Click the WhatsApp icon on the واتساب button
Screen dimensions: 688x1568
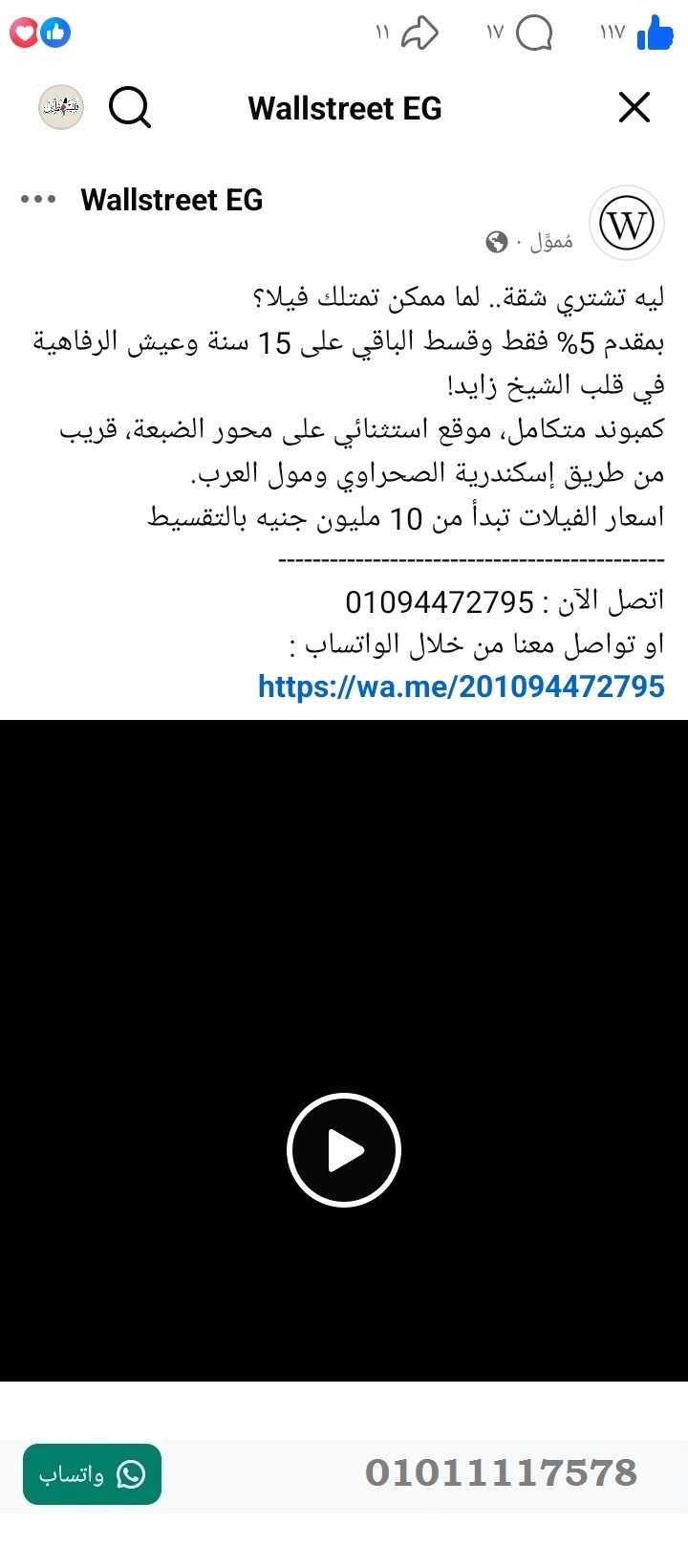click(131, 1475)
